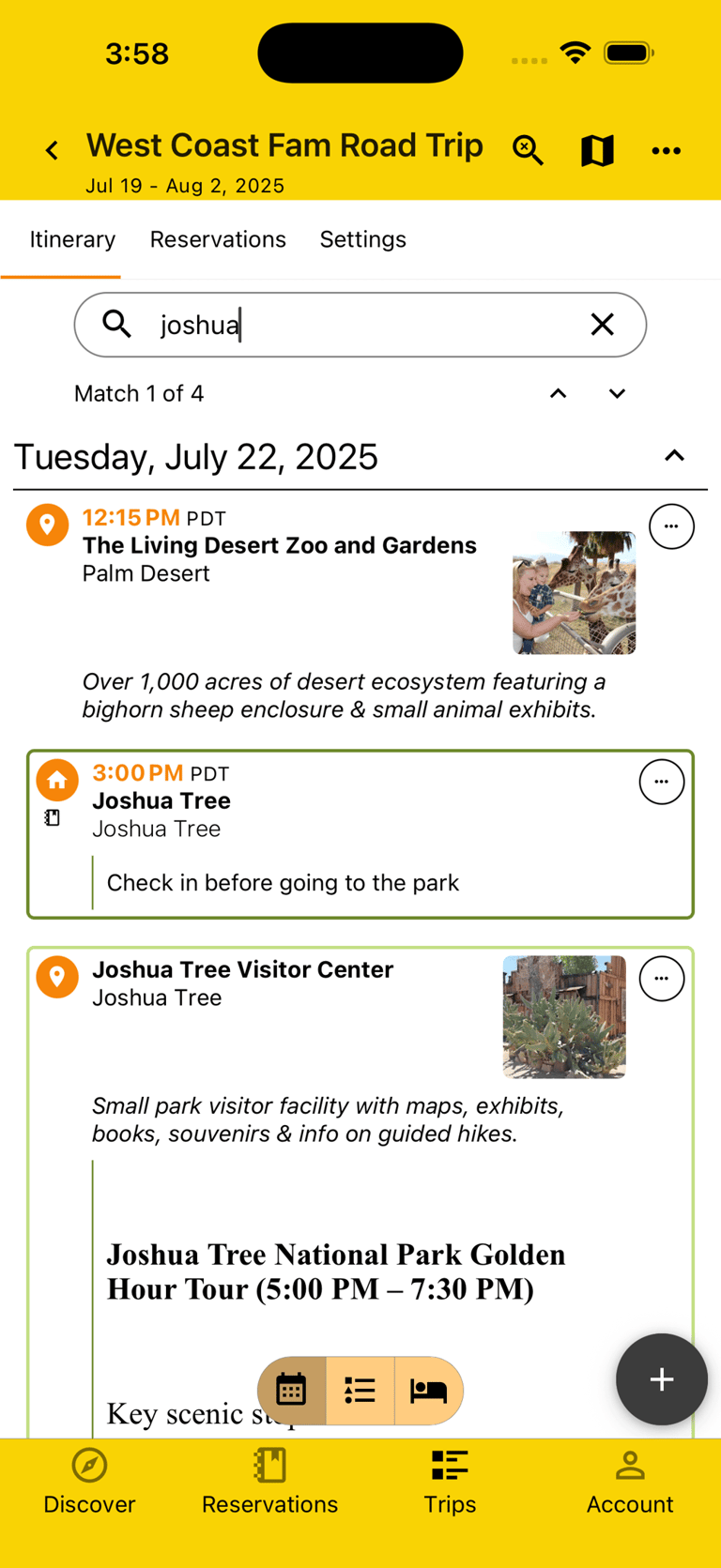This screenshot has height=1568, width=721.
Task: Select the list view in the segmented control
Action: click(360, 1391)
